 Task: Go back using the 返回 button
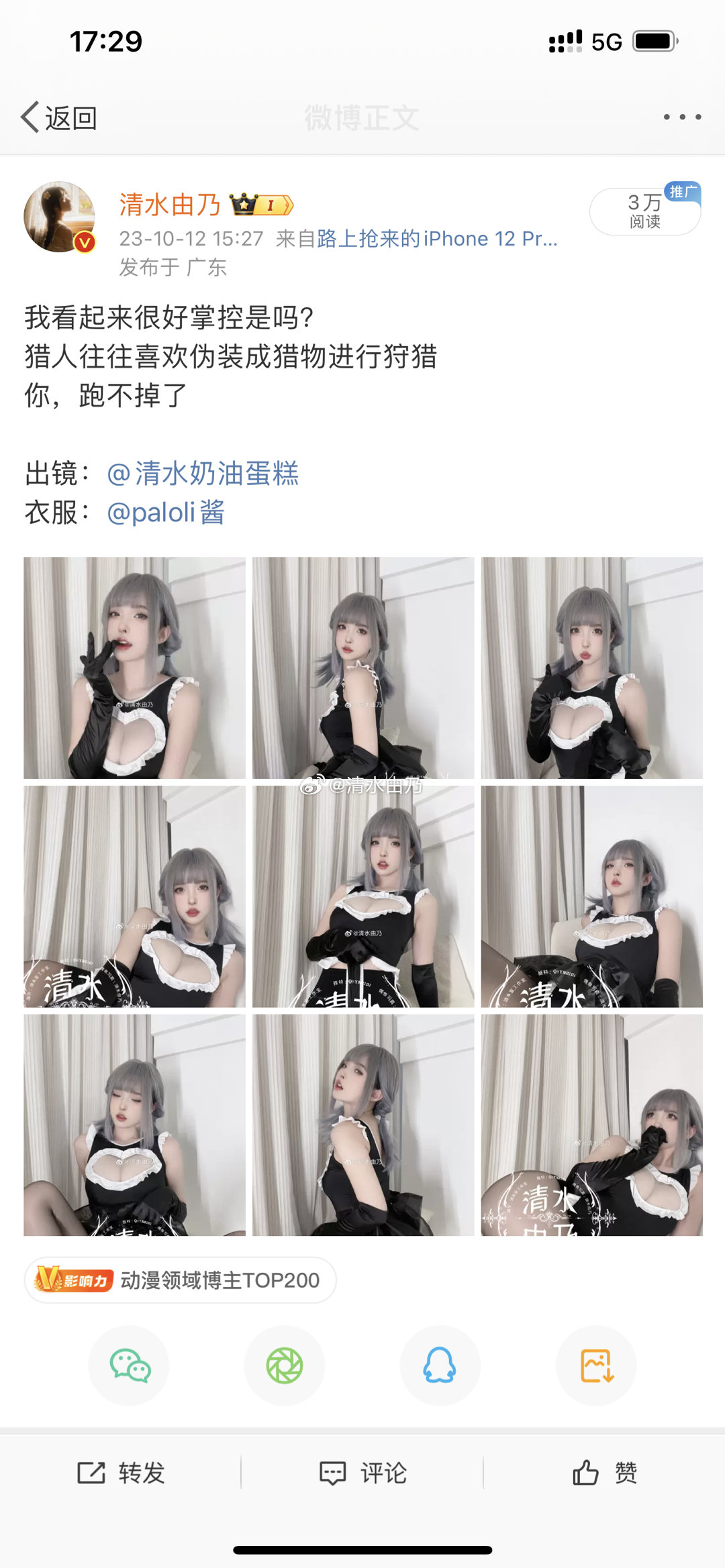click(59, 118)
